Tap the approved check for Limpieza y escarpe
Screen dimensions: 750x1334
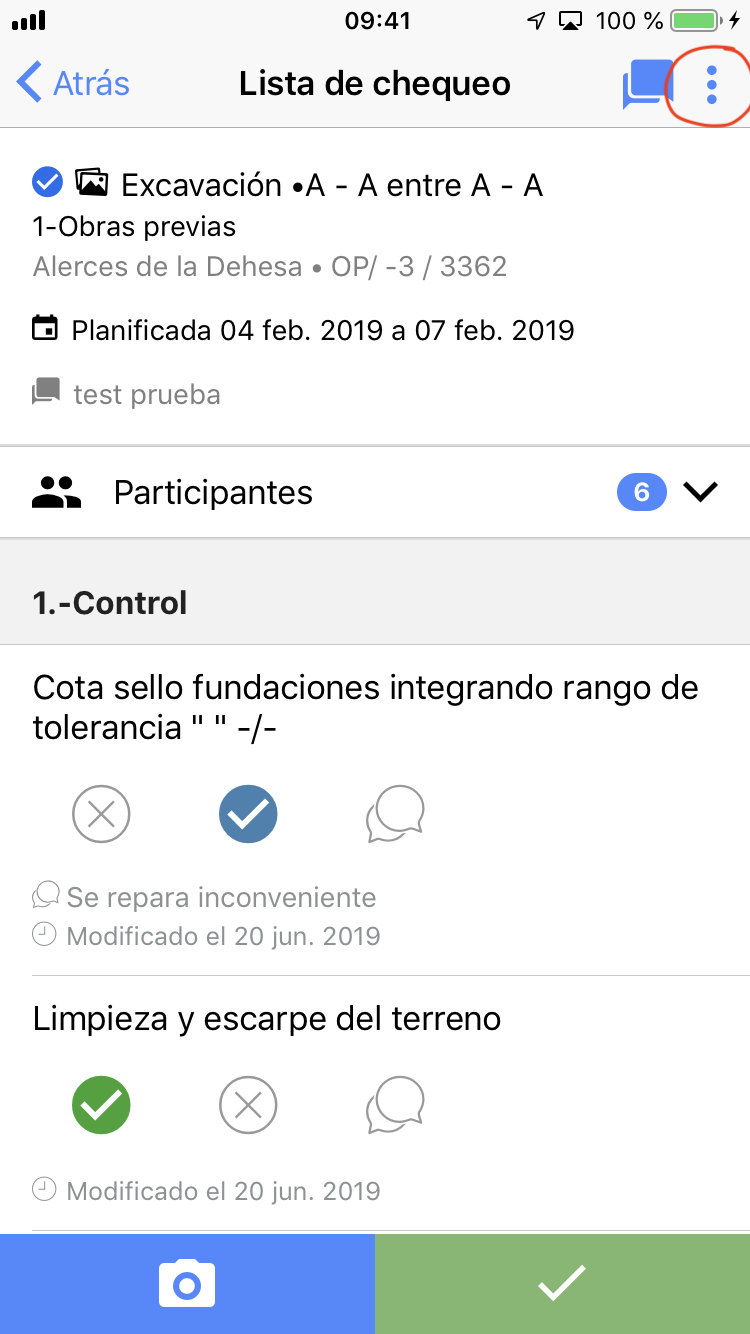(x=102, y=1104)
